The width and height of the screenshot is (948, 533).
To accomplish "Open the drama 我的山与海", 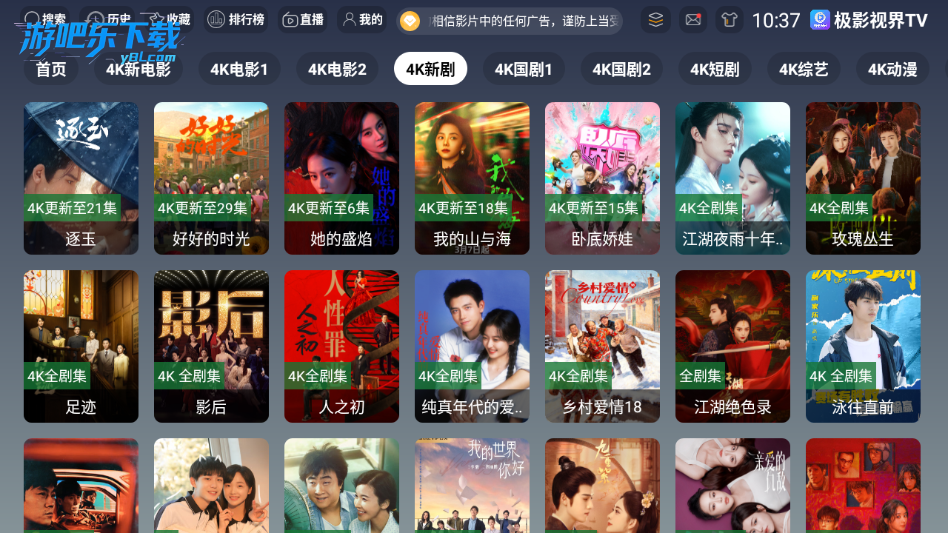I will [x=472, y=177].
